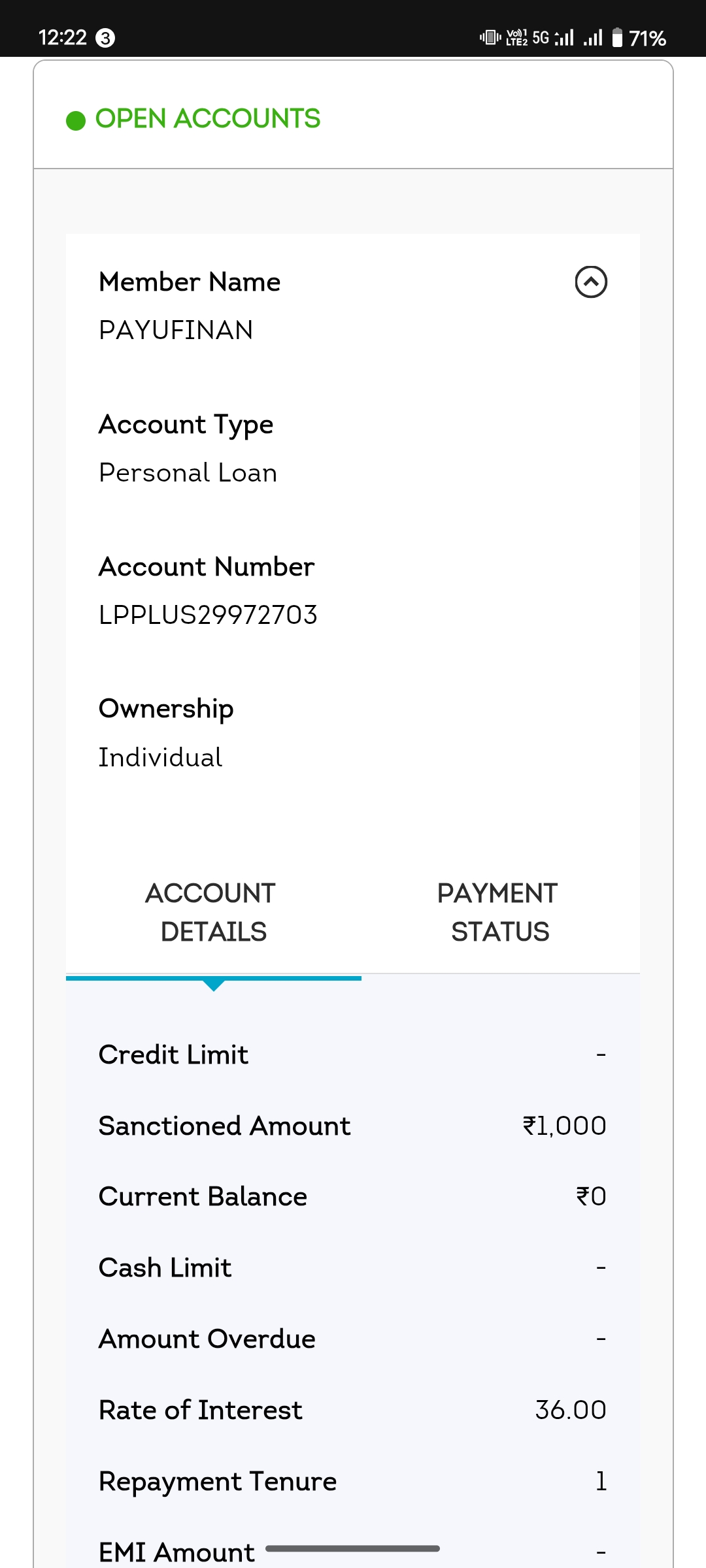Select the Account Details tab

tap(213, 912)
